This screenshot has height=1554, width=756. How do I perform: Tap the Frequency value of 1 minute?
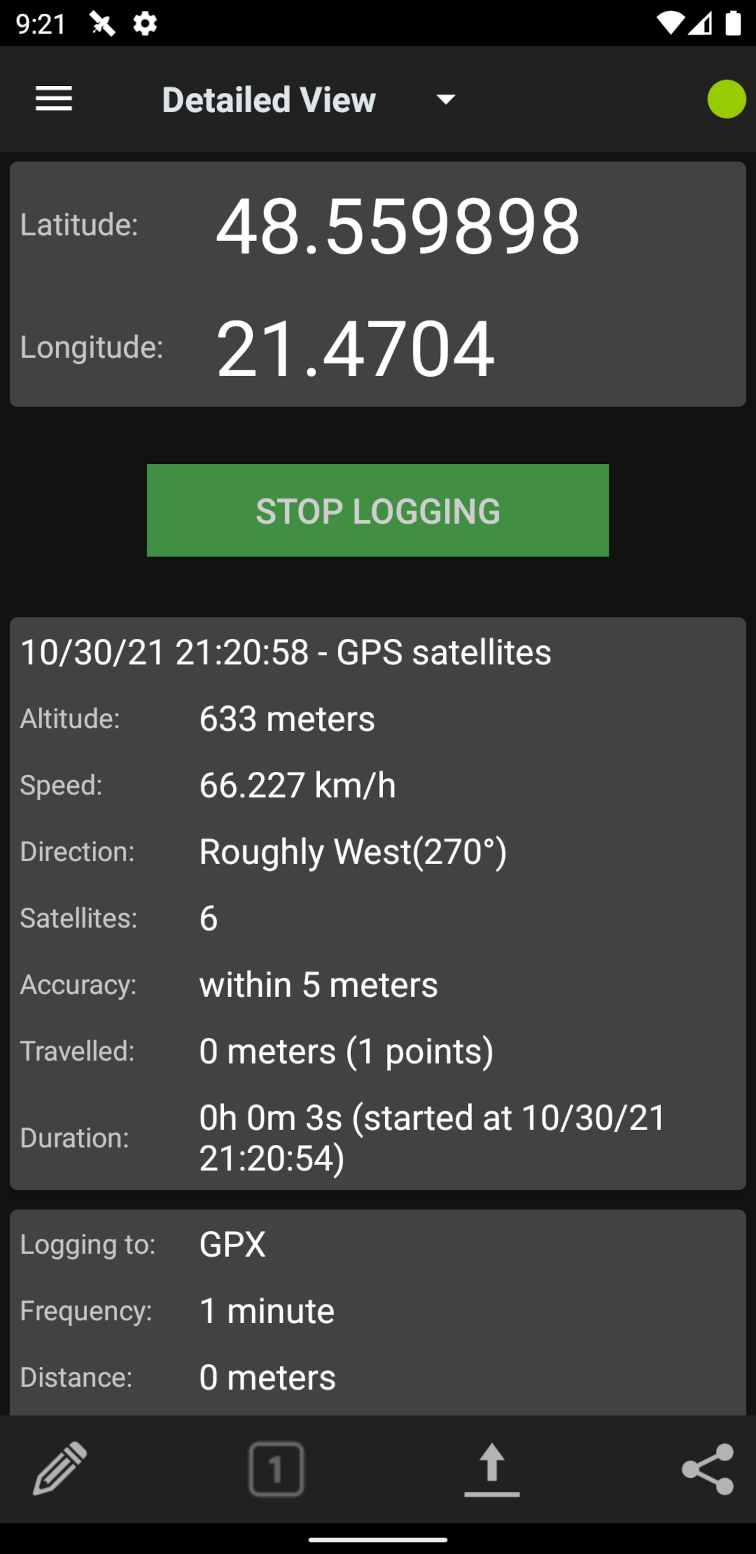coord(266,1310)
